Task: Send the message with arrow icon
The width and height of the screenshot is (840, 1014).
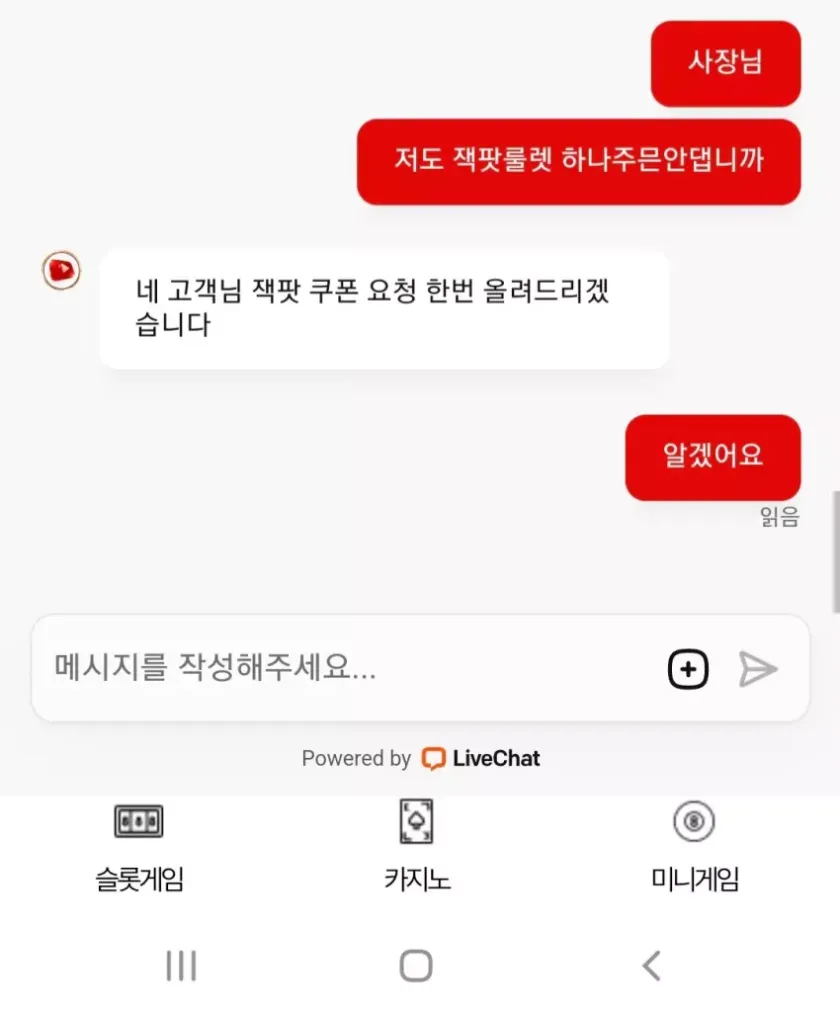Action: pos(758,669)
